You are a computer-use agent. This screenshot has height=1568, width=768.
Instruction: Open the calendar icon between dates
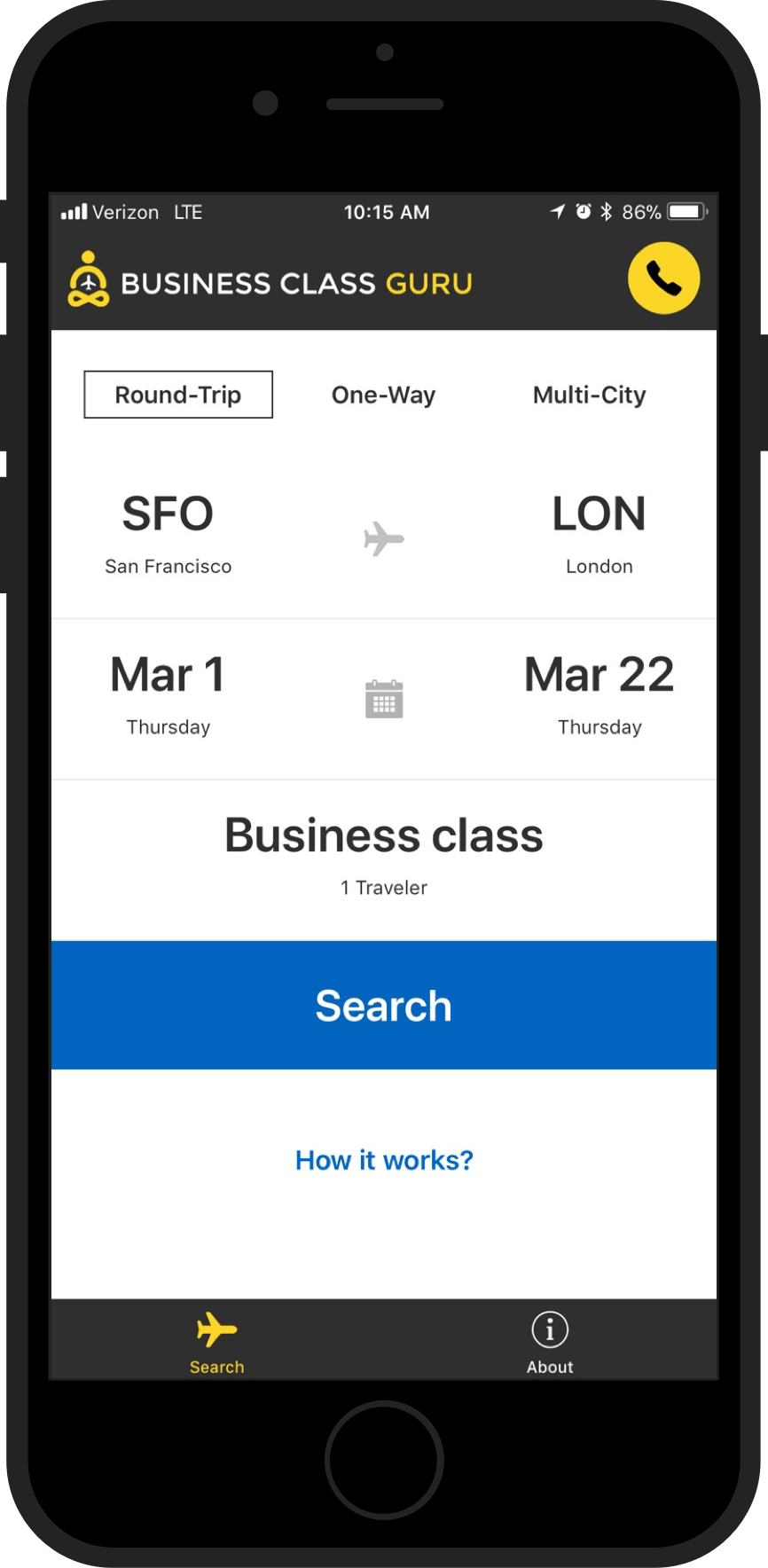coord(384,699)
